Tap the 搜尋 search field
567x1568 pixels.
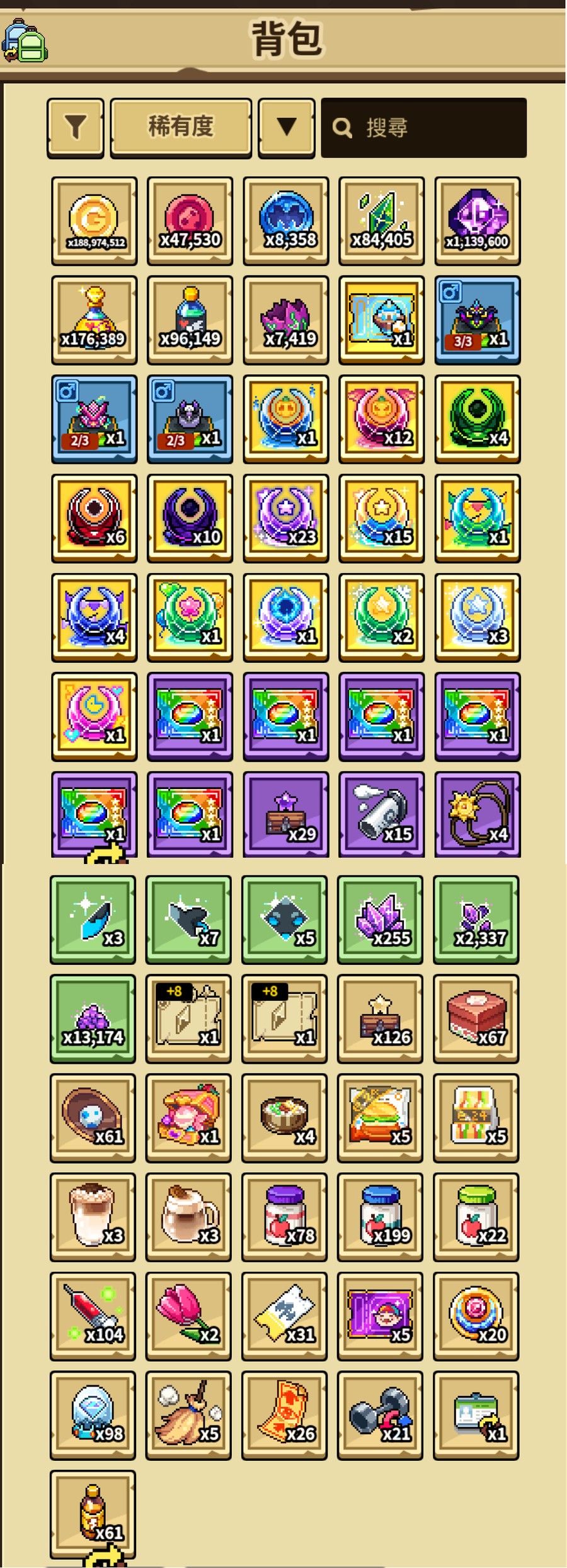point(423,128)
